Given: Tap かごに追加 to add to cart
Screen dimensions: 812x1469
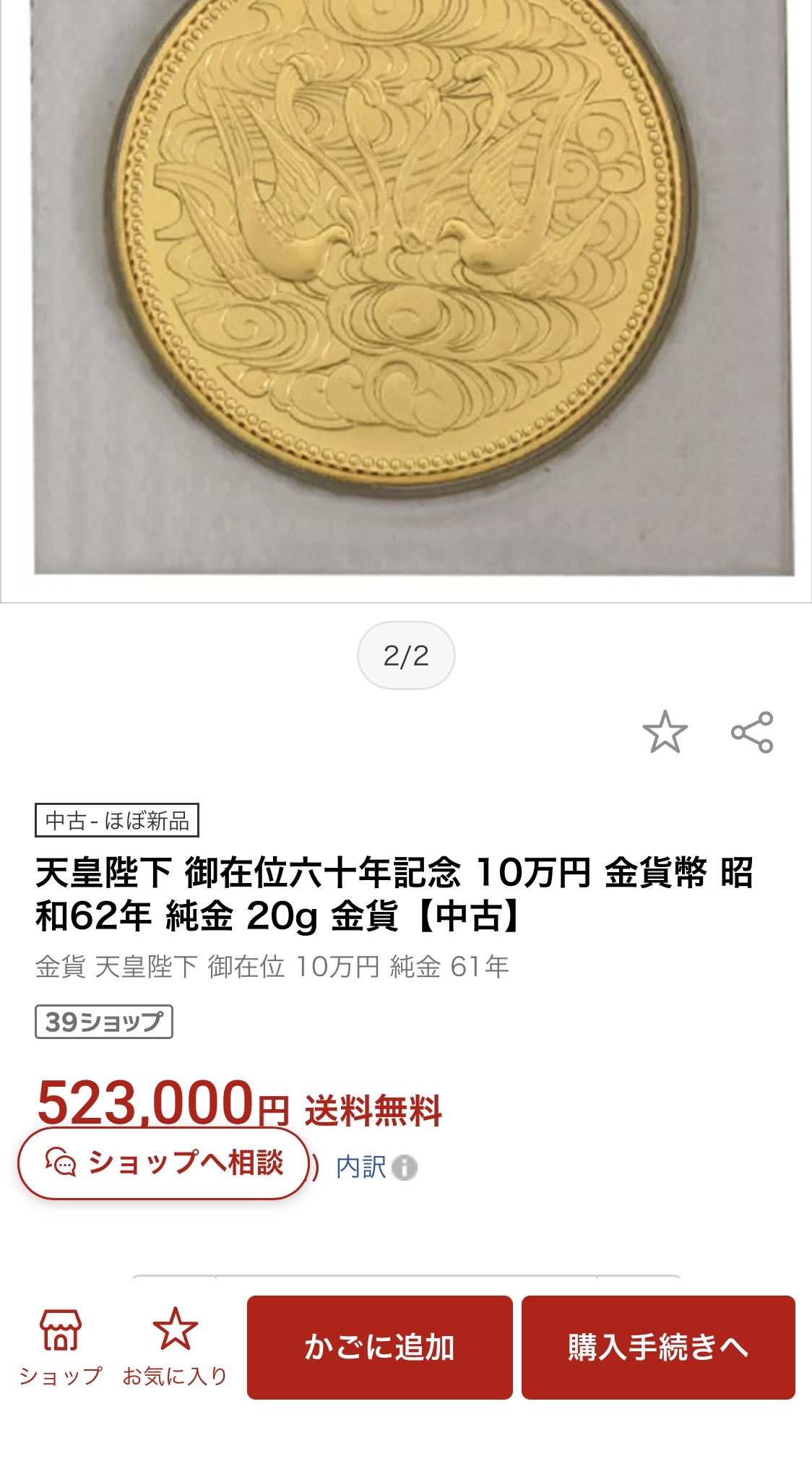Looking at the screenshot, I should click(379, 1348).
